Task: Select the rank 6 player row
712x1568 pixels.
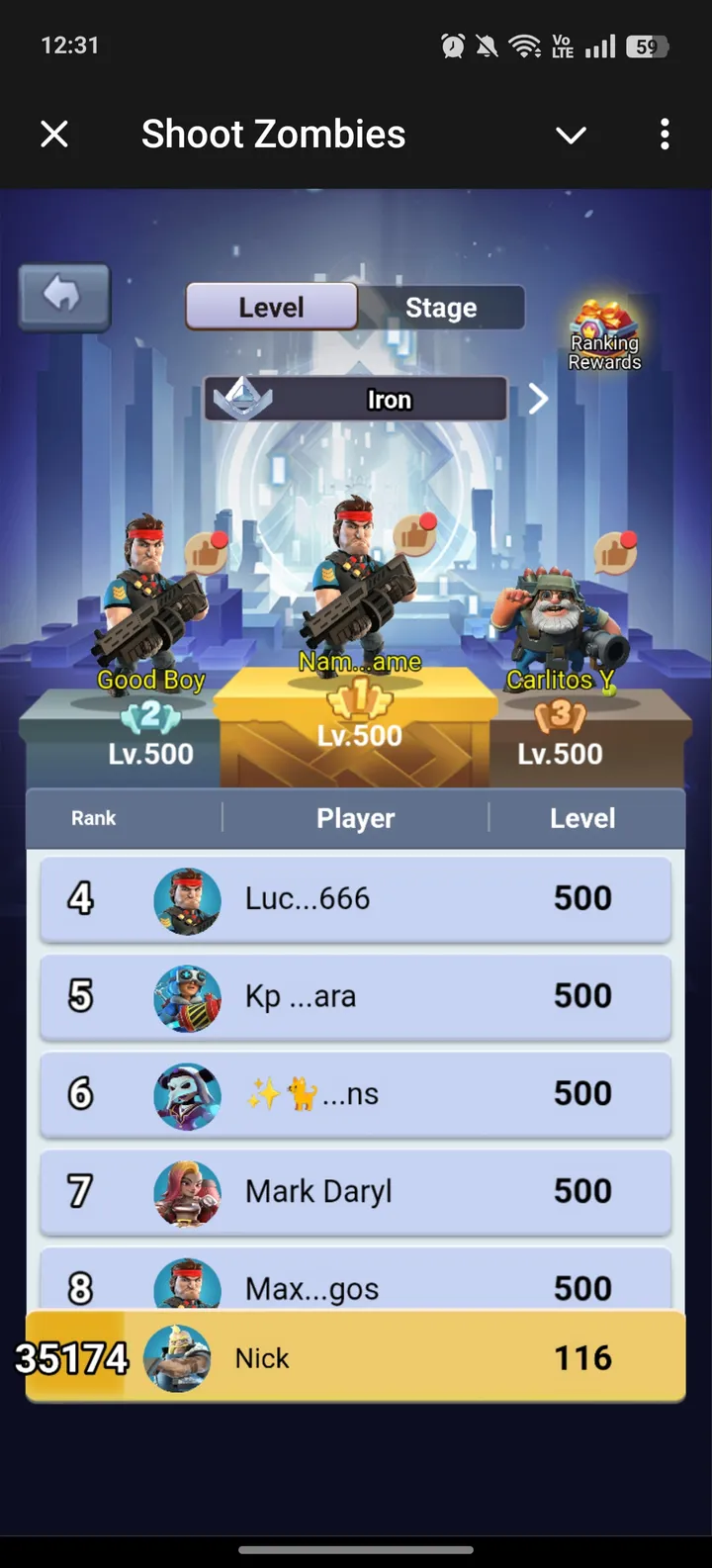Action: click(355, 1094)
